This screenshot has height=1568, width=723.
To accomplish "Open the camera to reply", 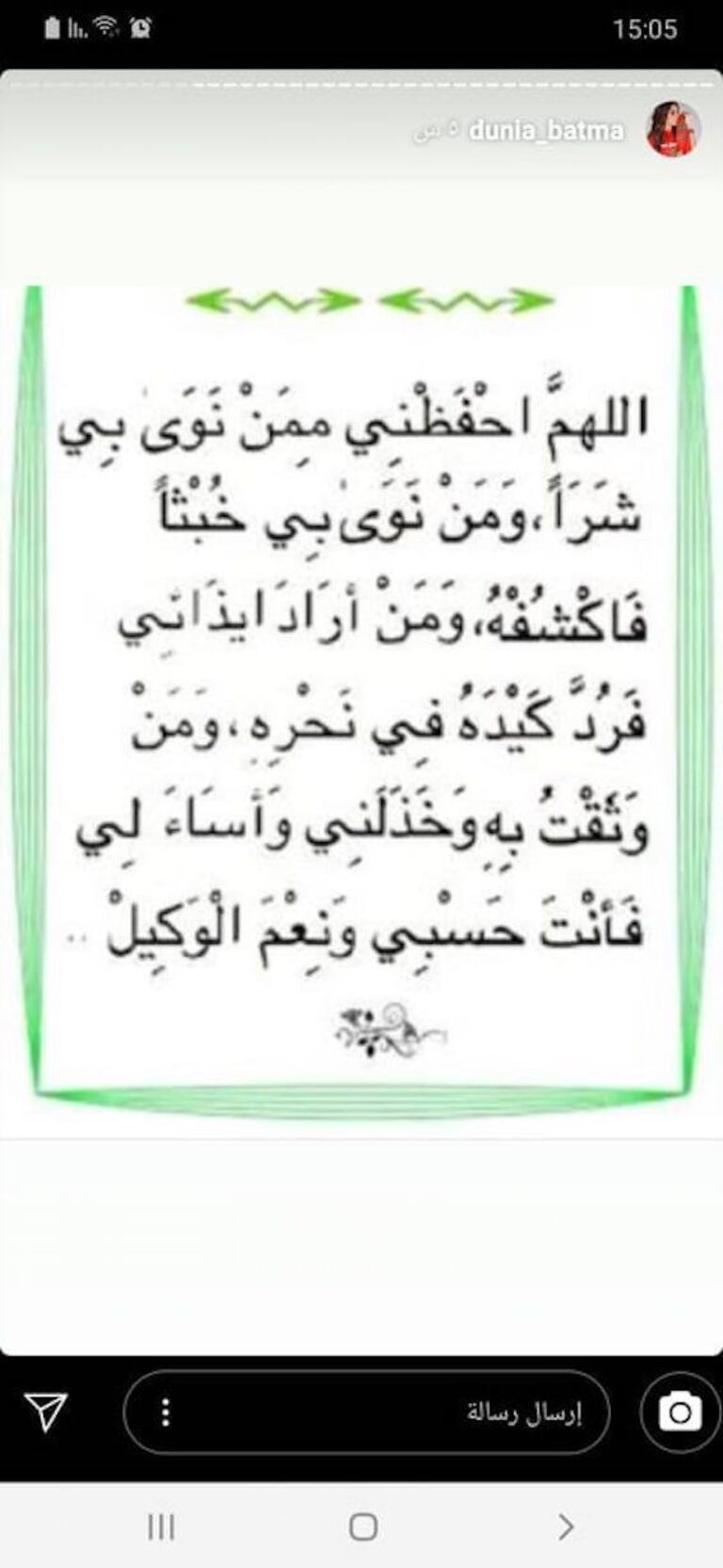I will [x=680, y=1412].
